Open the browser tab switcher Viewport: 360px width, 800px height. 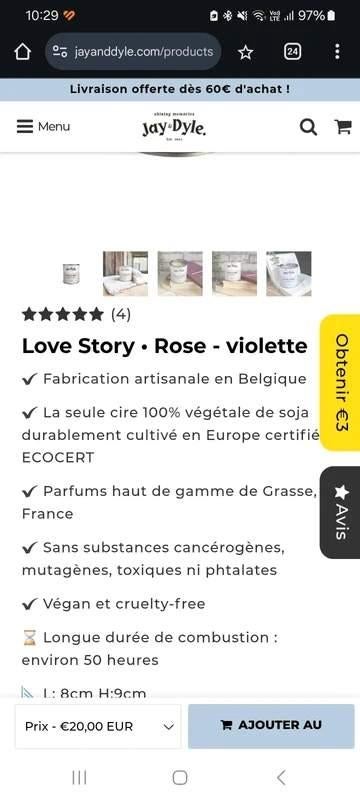coord(292,52)
